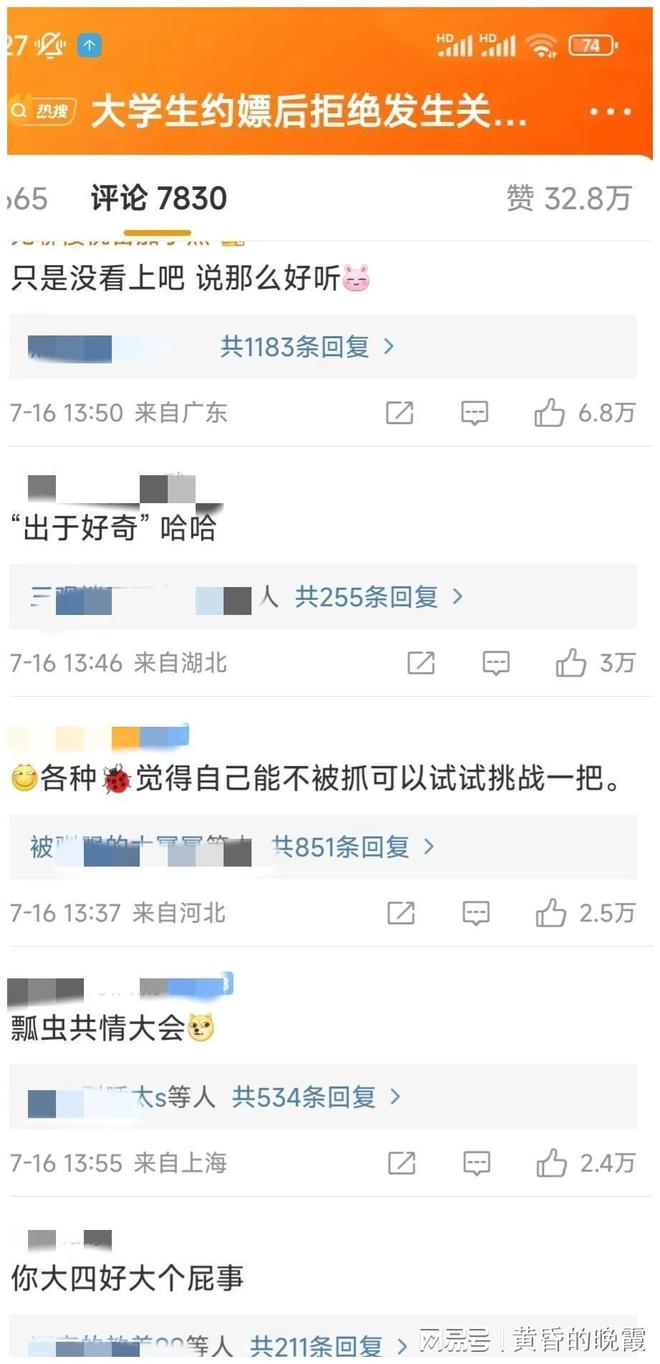Reply to the comment from 广东
660x1364 pixels.
474,412
